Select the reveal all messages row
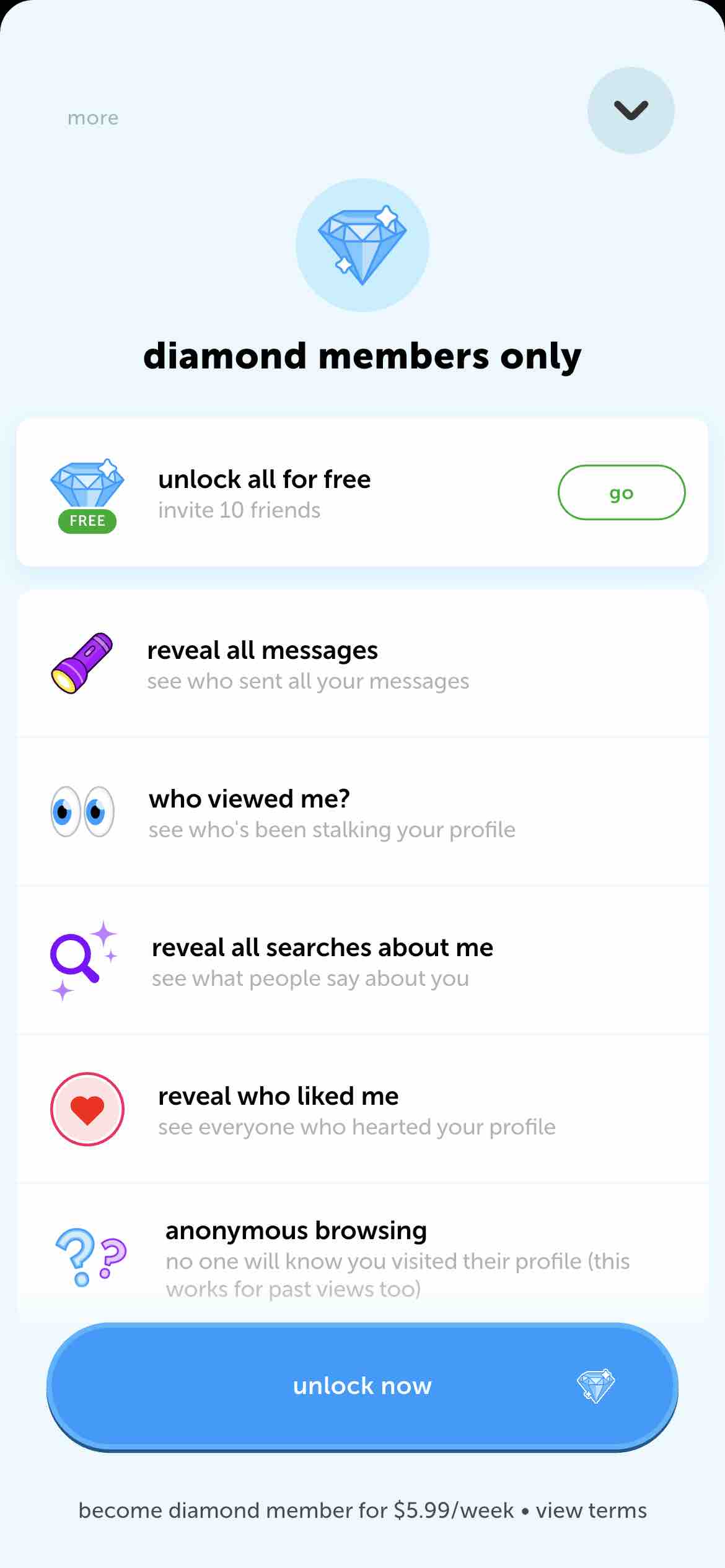Viewport: 725px width, 1568px height. click(x=362, y=664)
